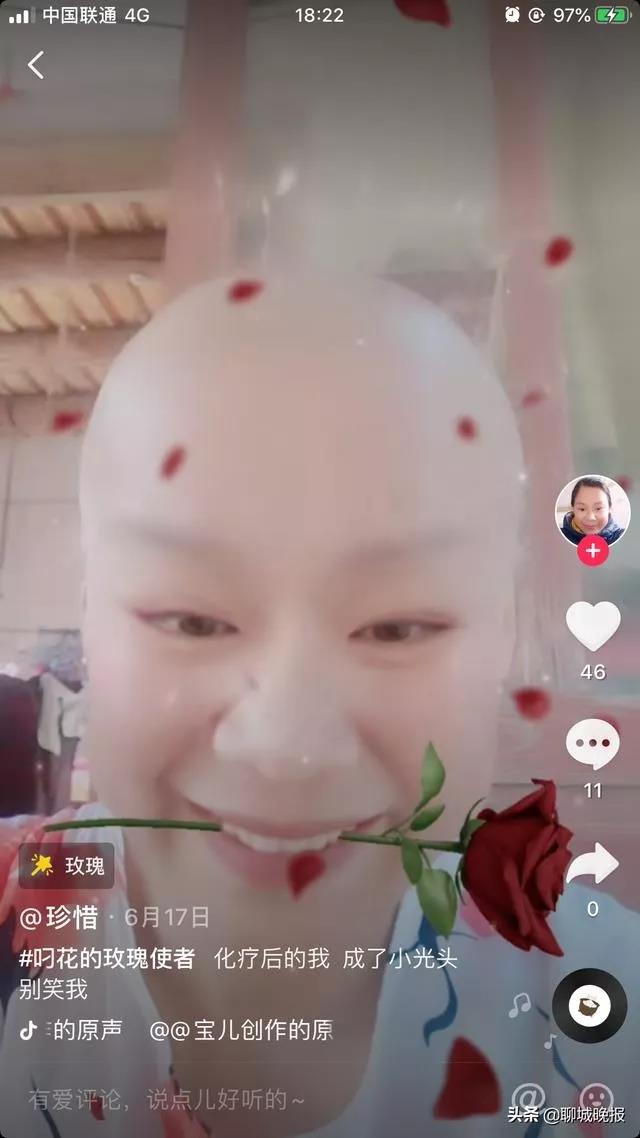Viewport: 640px width, 1138px height.
Task: Open the emoji picker icon
Action: tap(596, 1098)
